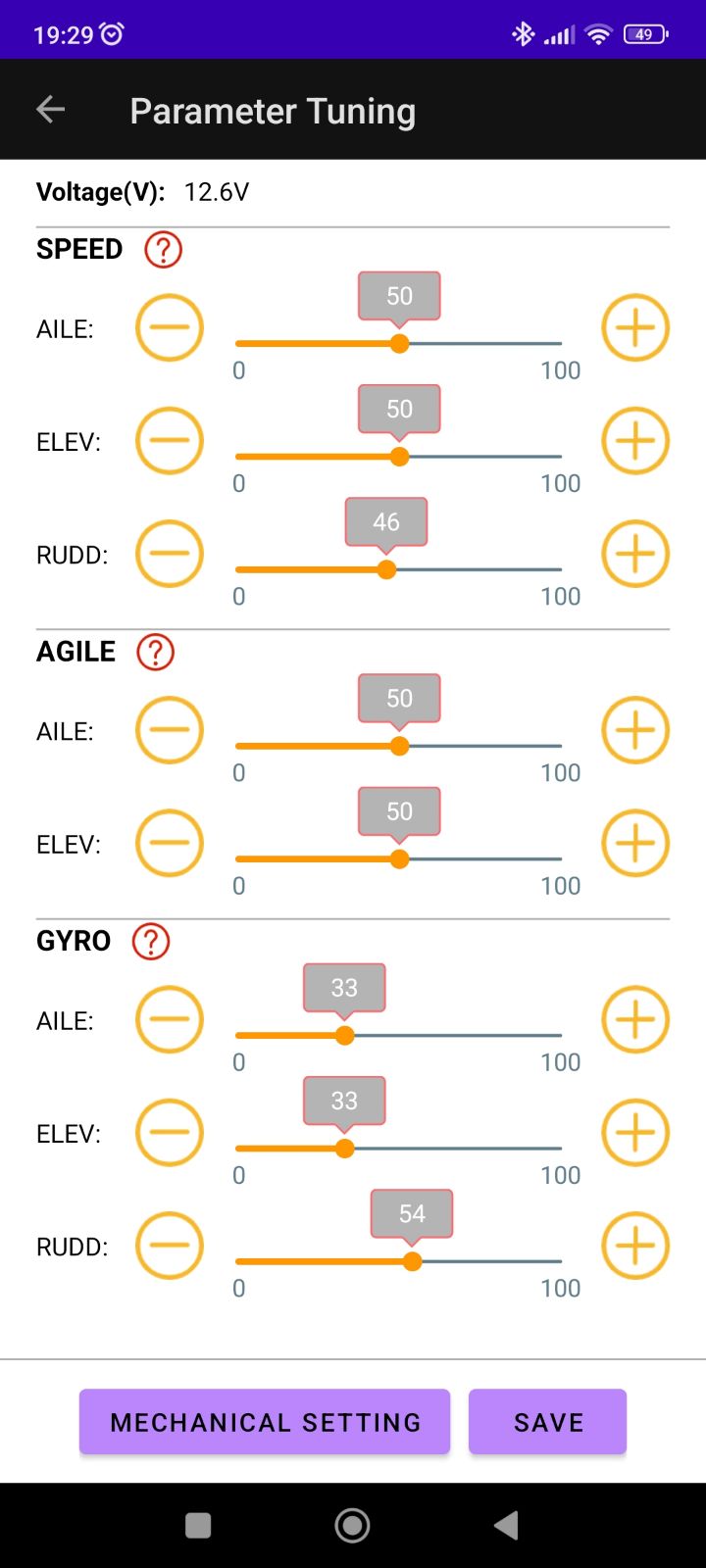Viewport: 706px width, 1568px height.
Task: Increase AGILE AILE value with plus
Action: click(634, 730)
